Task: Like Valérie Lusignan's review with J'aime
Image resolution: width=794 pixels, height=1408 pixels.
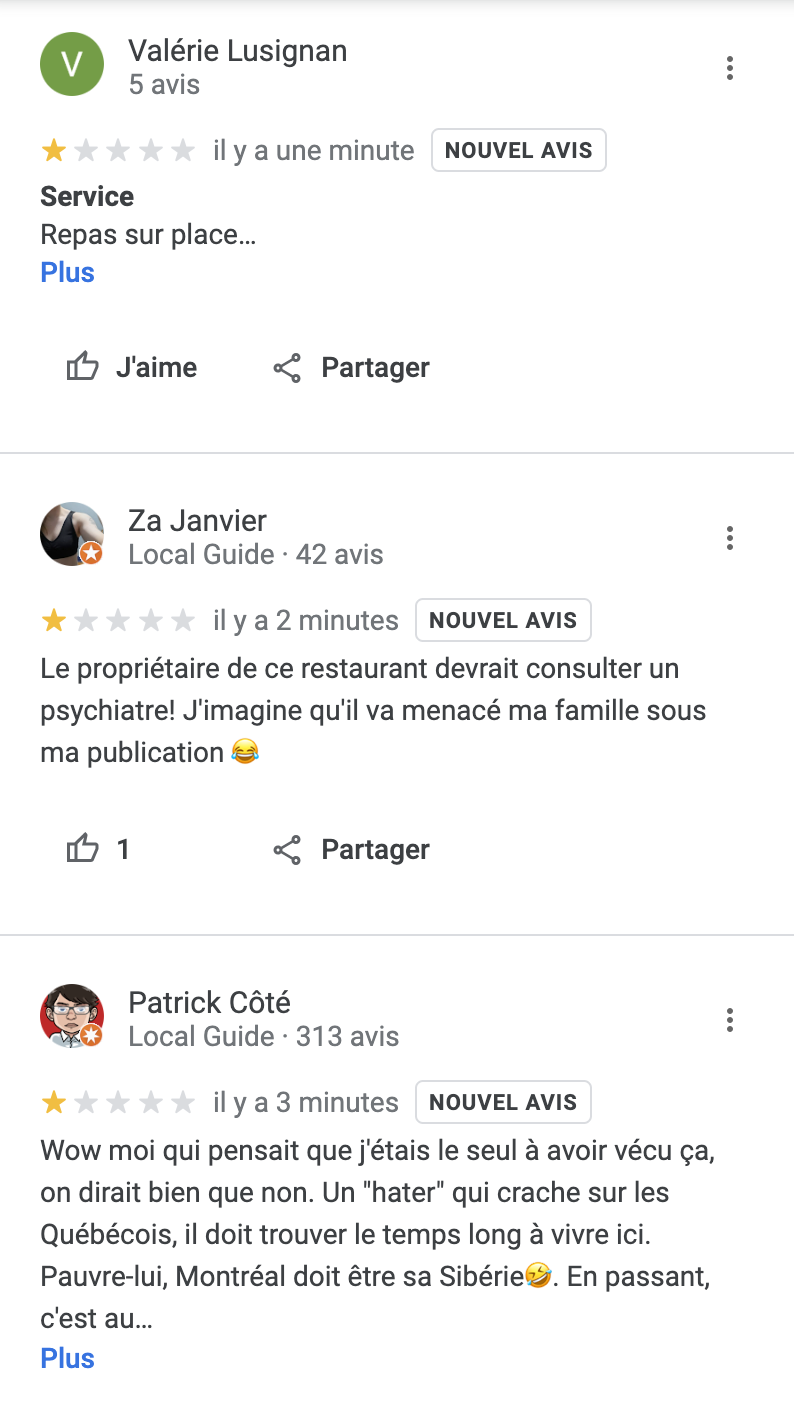Action: [132, 368]
